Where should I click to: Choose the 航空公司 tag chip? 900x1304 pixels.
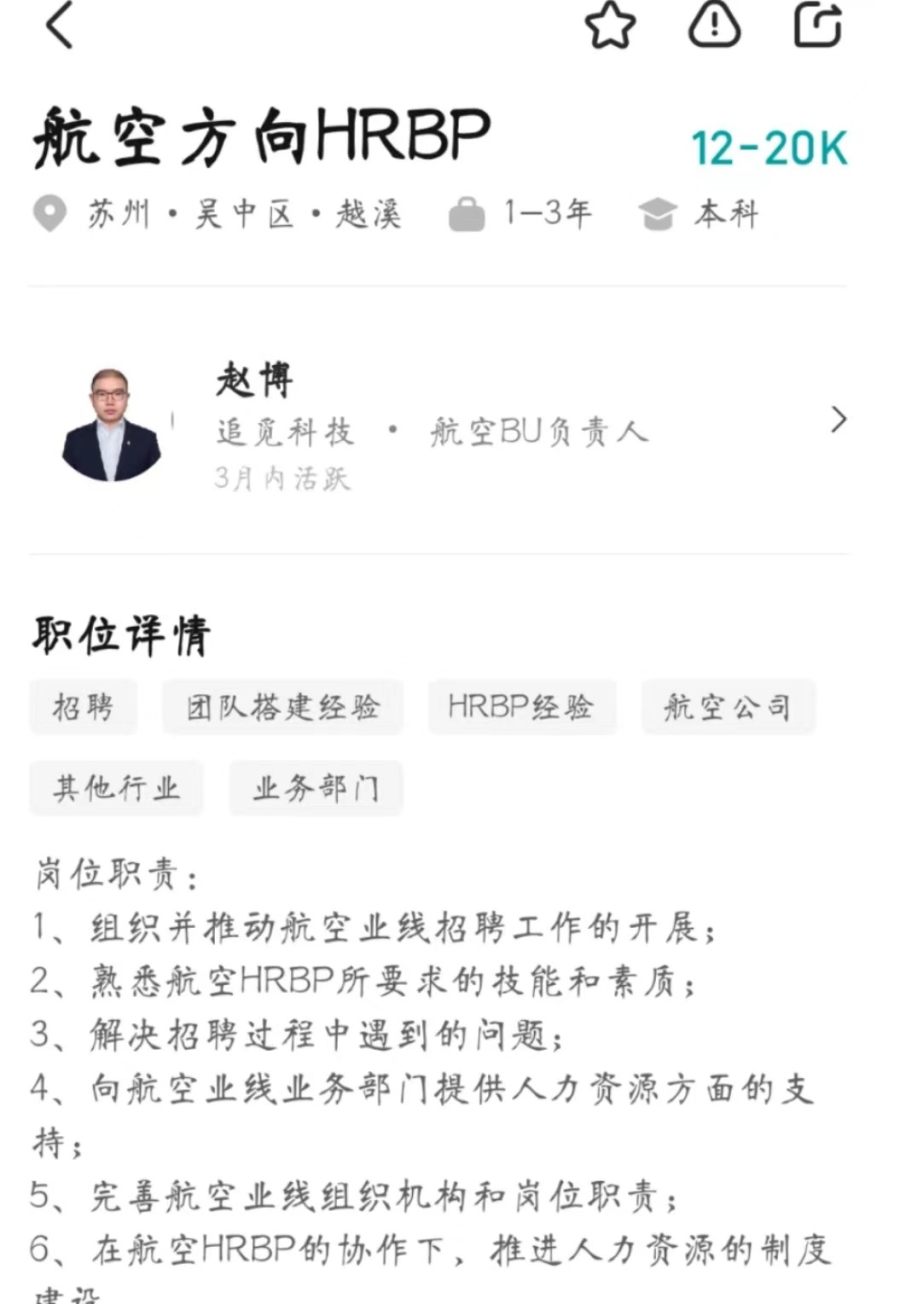pos(728,707)
